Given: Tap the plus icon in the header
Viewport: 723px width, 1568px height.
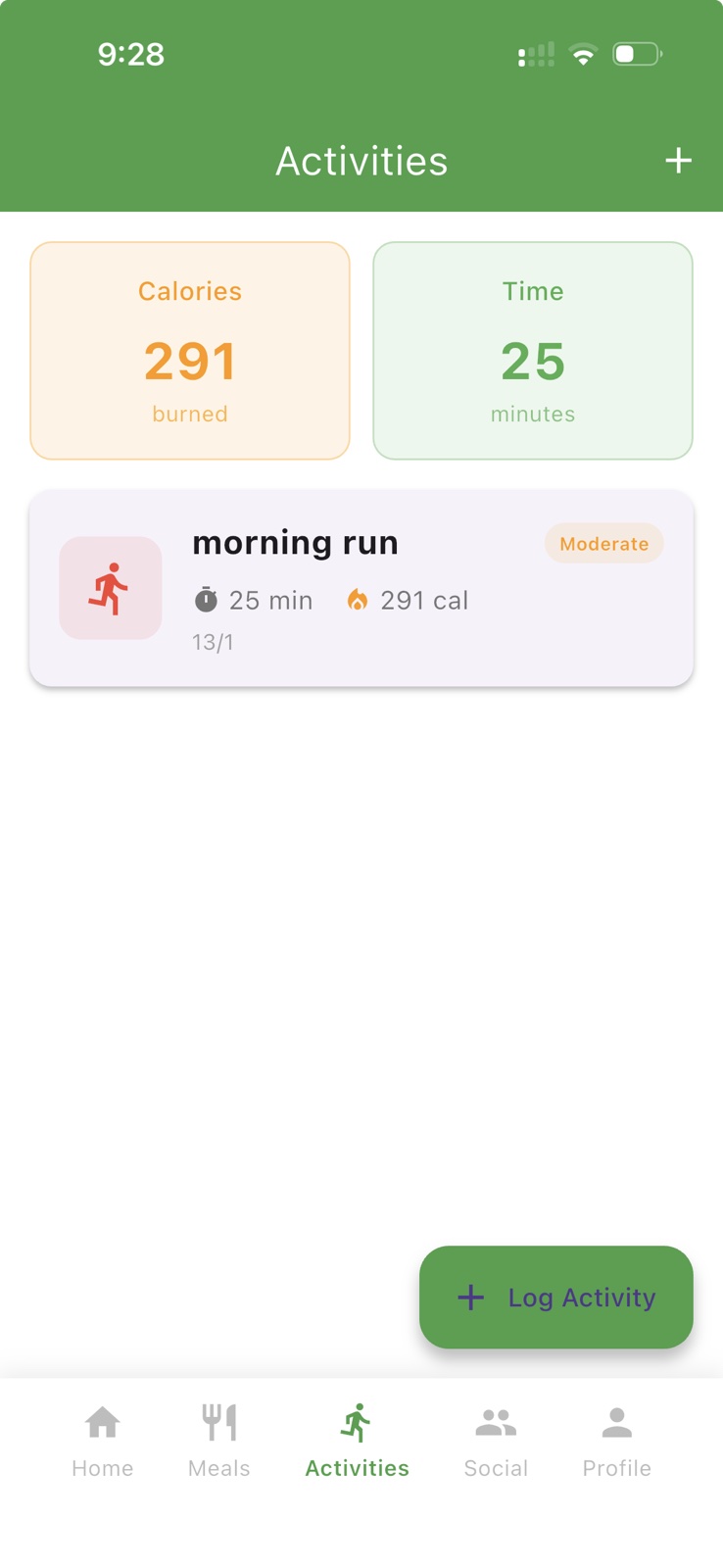Looking at the screenshot, I should coord(679,160).
